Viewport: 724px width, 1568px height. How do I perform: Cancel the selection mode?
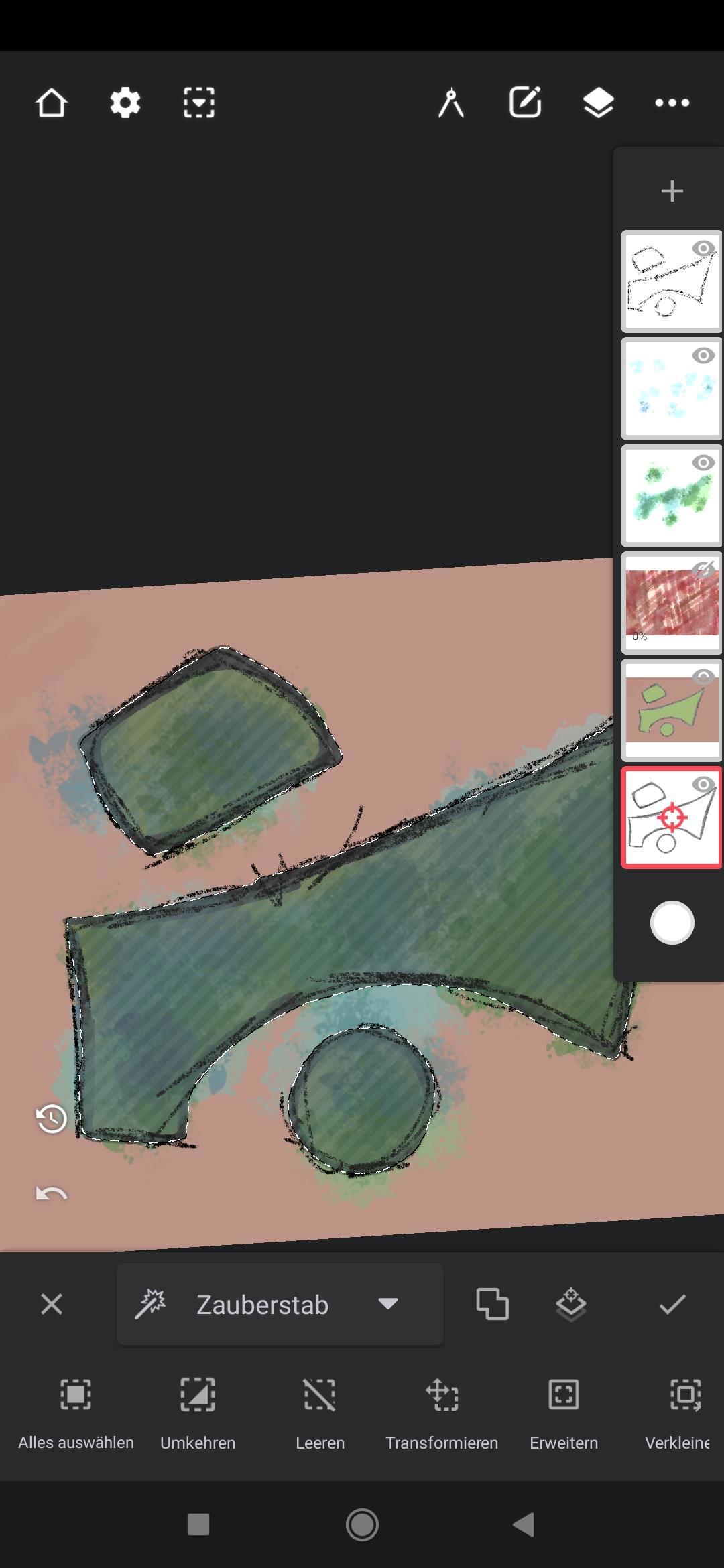tap(52, 1305)
